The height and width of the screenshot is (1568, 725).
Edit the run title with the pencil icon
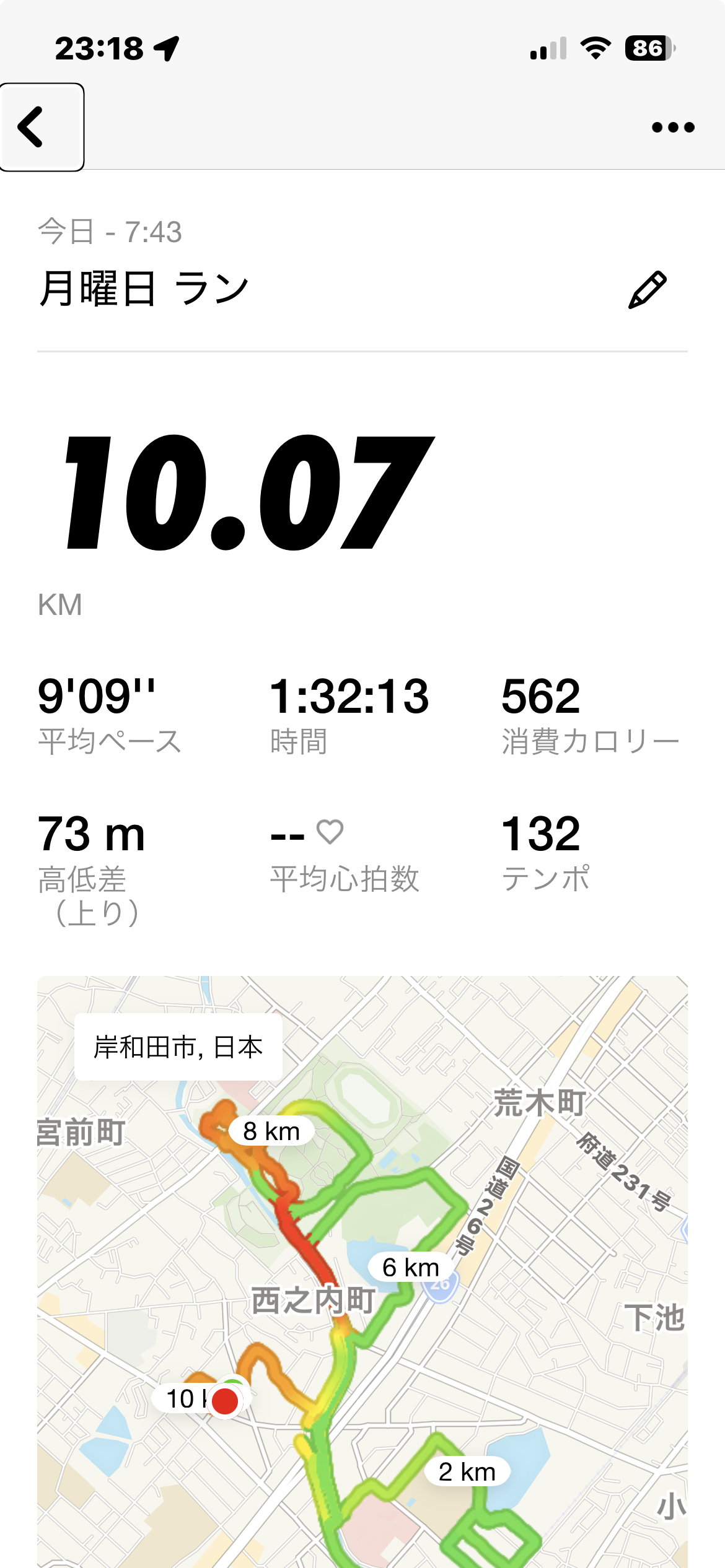[647, 290]
